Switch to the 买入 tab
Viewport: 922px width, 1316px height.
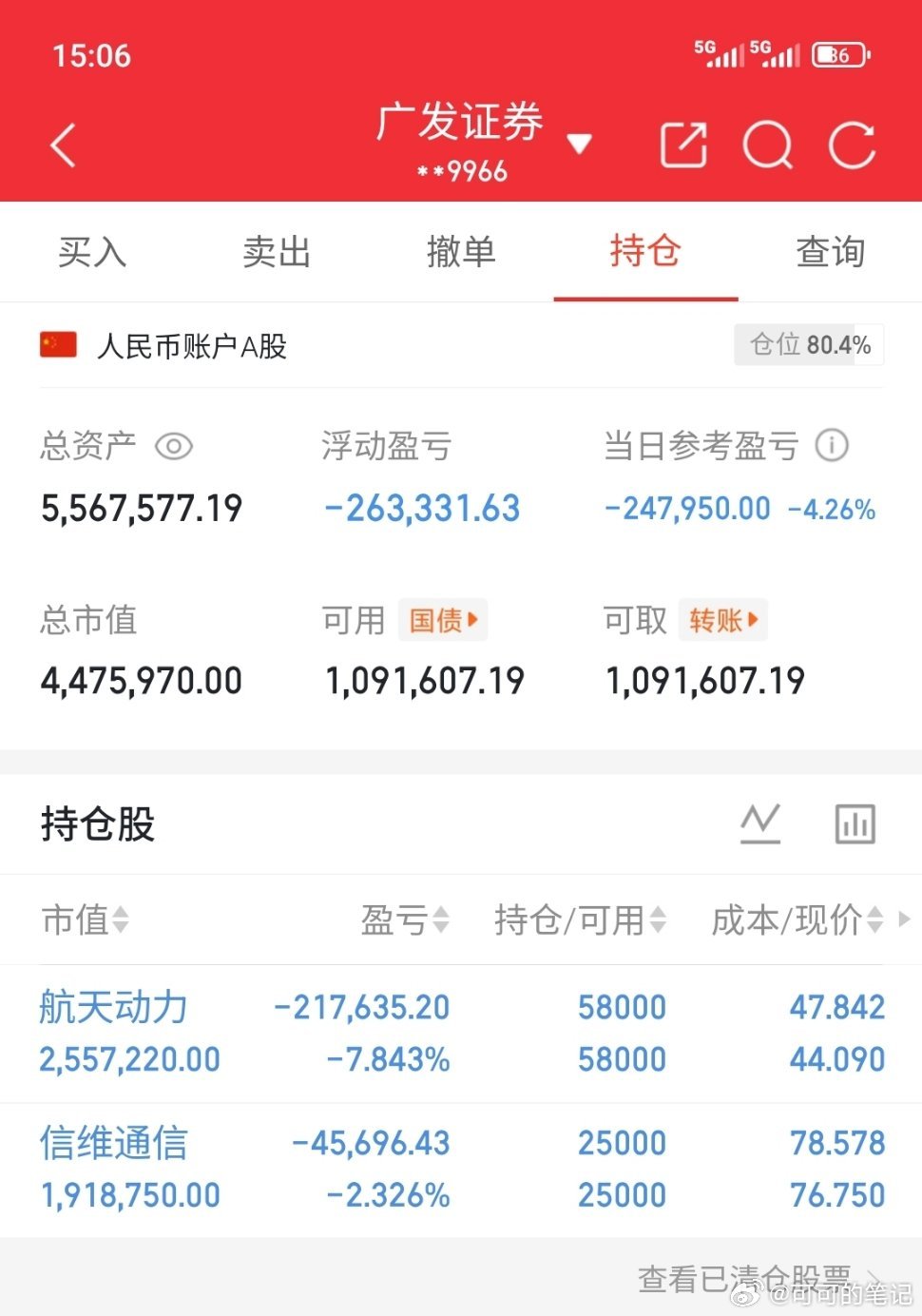(x=92, y=252)
